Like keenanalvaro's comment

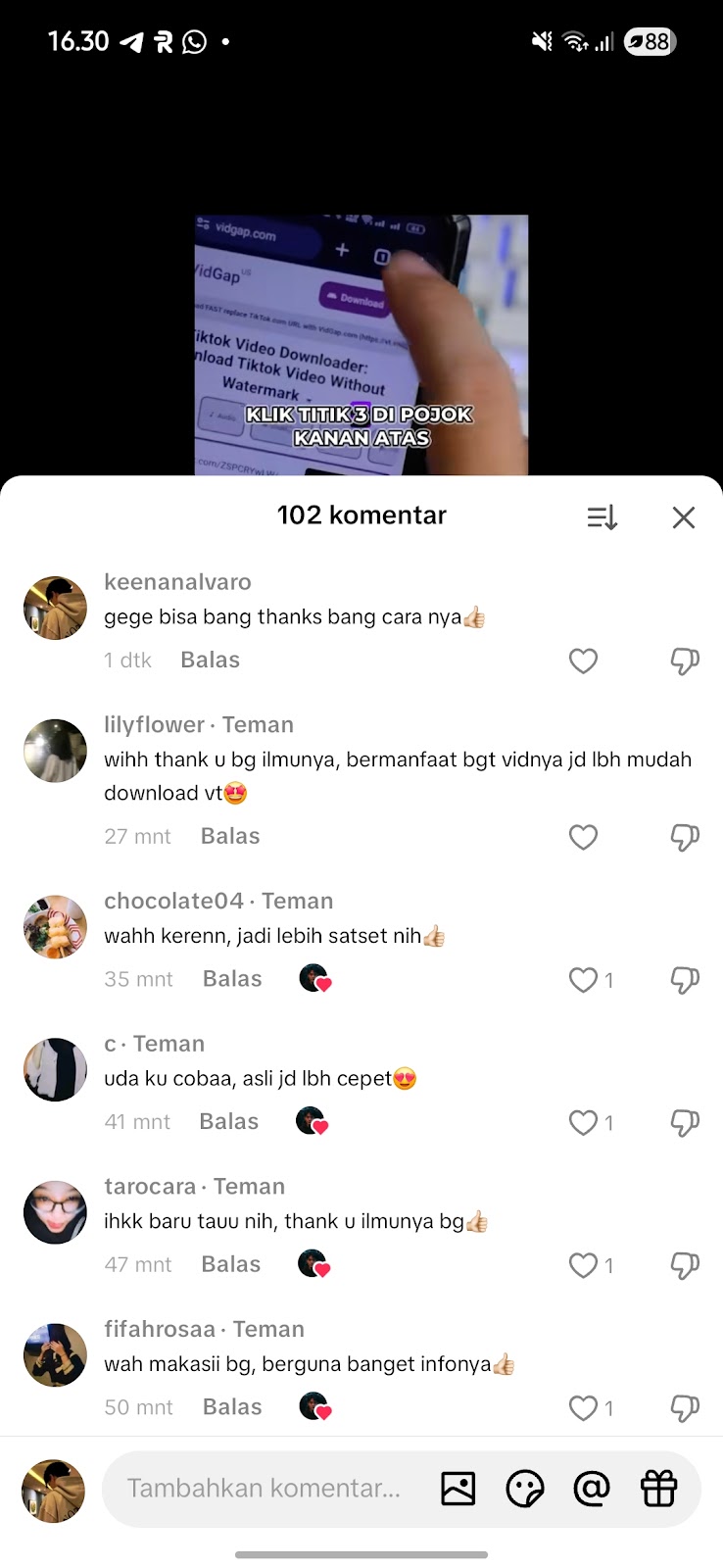583,661
